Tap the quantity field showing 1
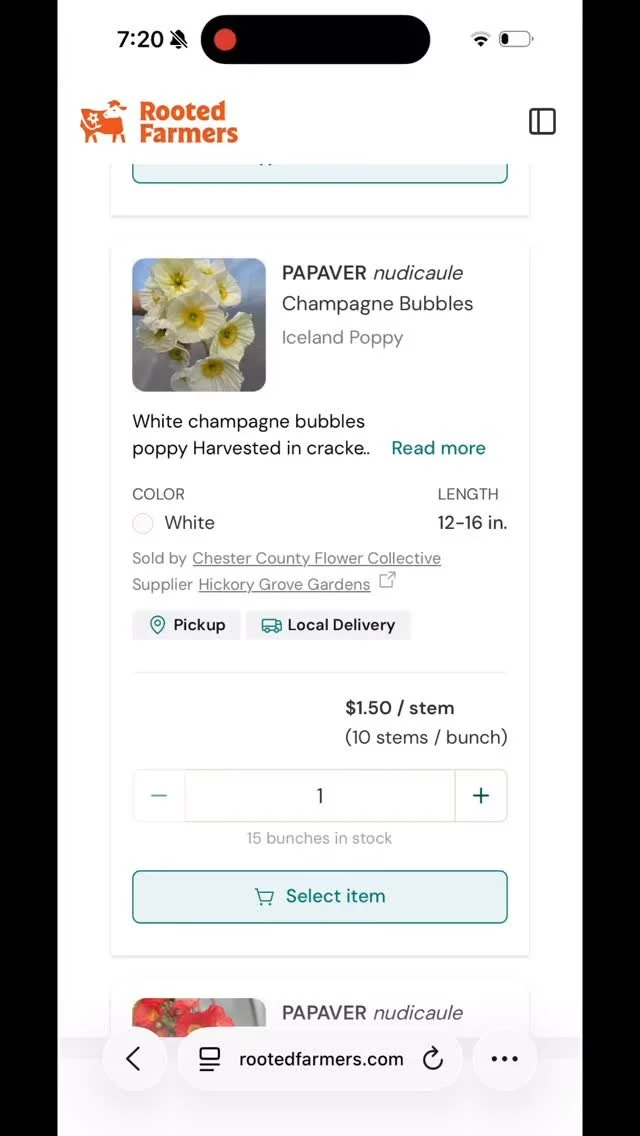This screenshot has height=1136, width=640. [x=320, y=795]
